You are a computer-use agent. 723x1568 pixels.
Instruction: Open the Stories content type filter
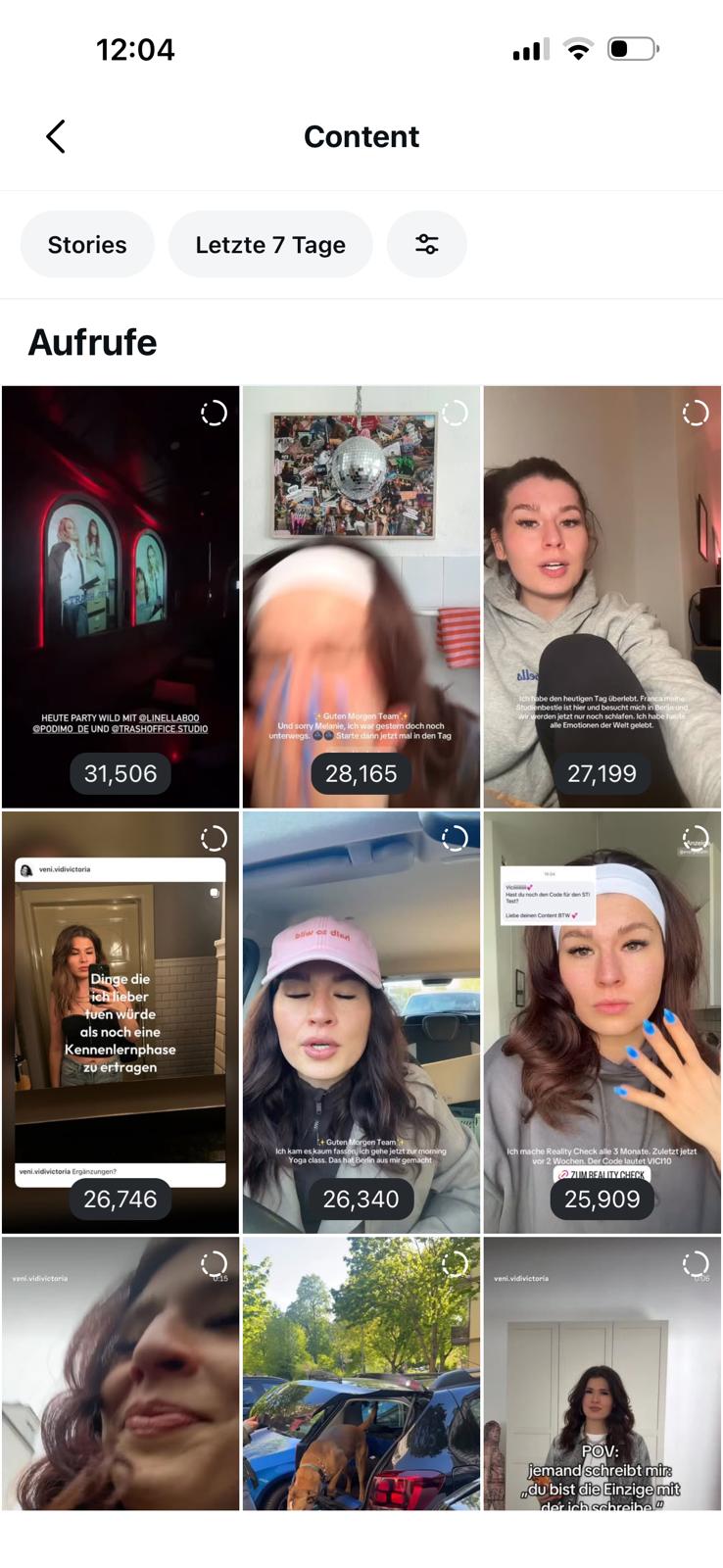click(x=87, y=244)
